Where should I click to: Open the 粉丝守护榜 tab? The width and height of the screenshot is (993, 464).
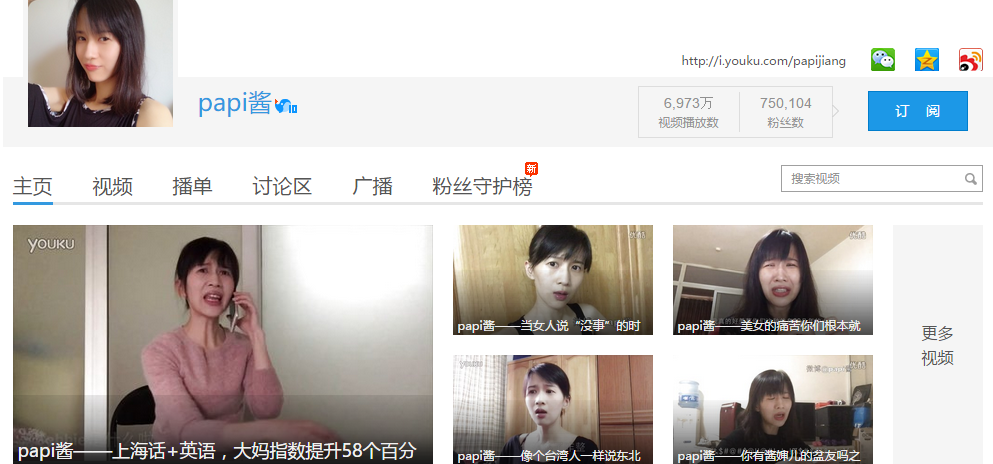tap(482, 186)
